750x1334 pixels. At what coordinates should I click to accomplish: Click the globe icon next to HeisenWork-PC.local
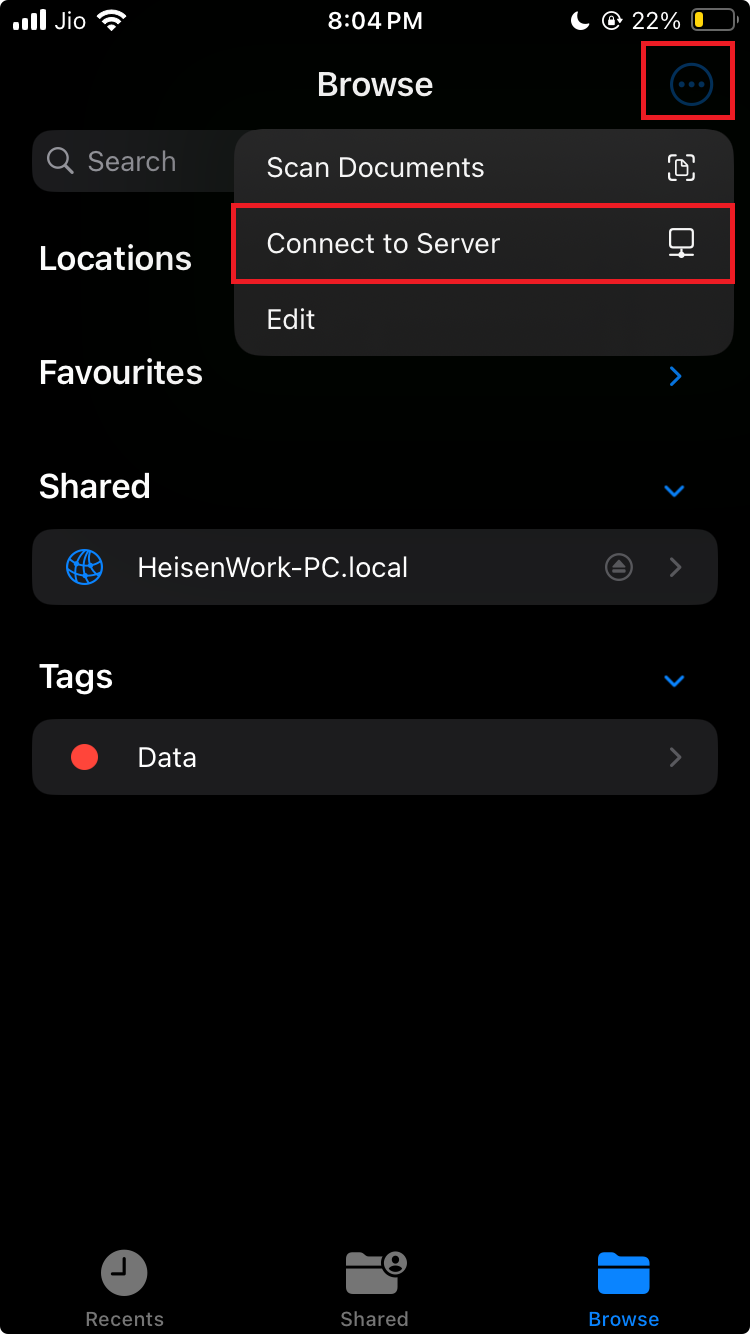(x=85, y=567)
